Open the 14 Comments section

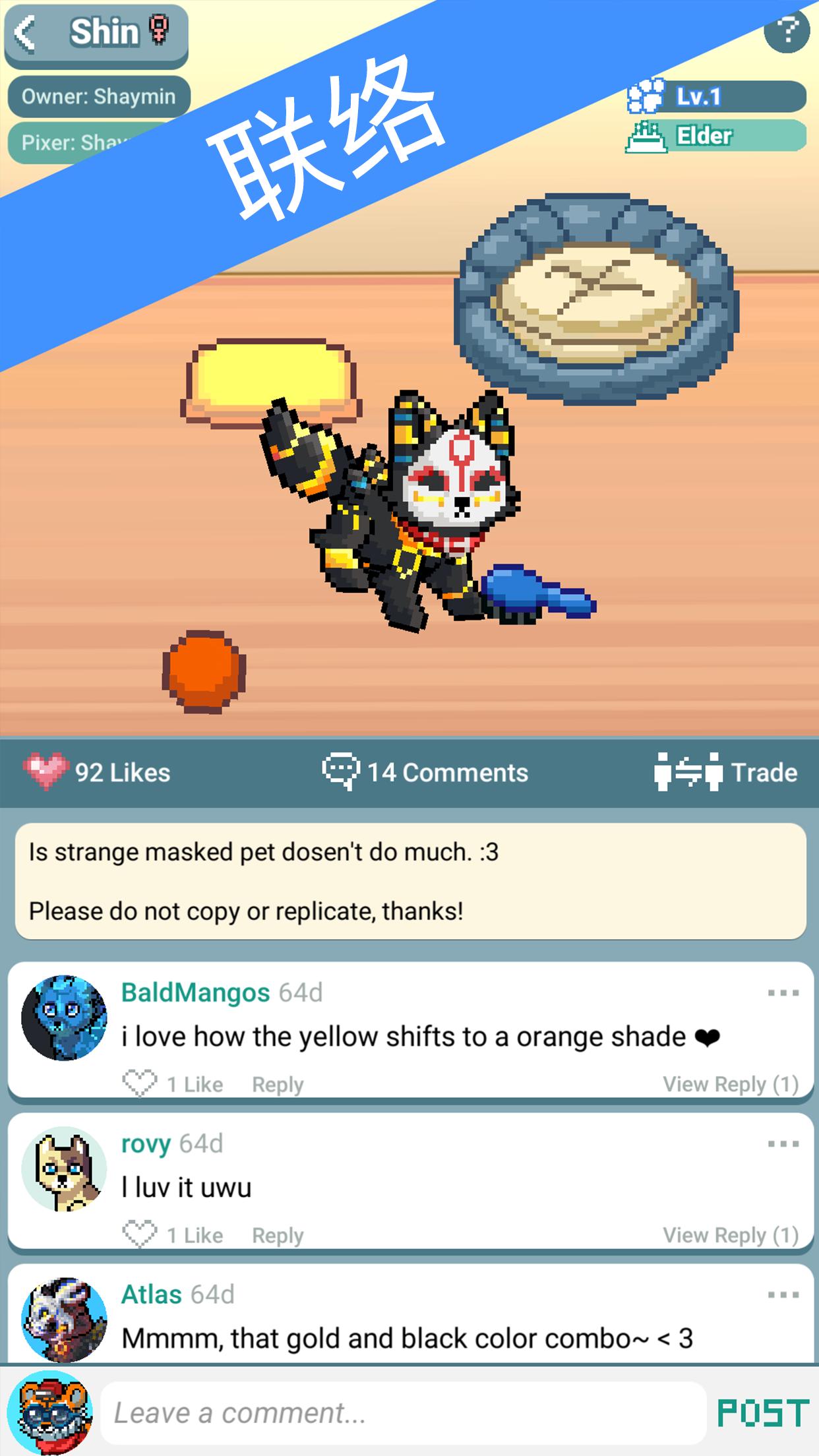pos(425,772)
